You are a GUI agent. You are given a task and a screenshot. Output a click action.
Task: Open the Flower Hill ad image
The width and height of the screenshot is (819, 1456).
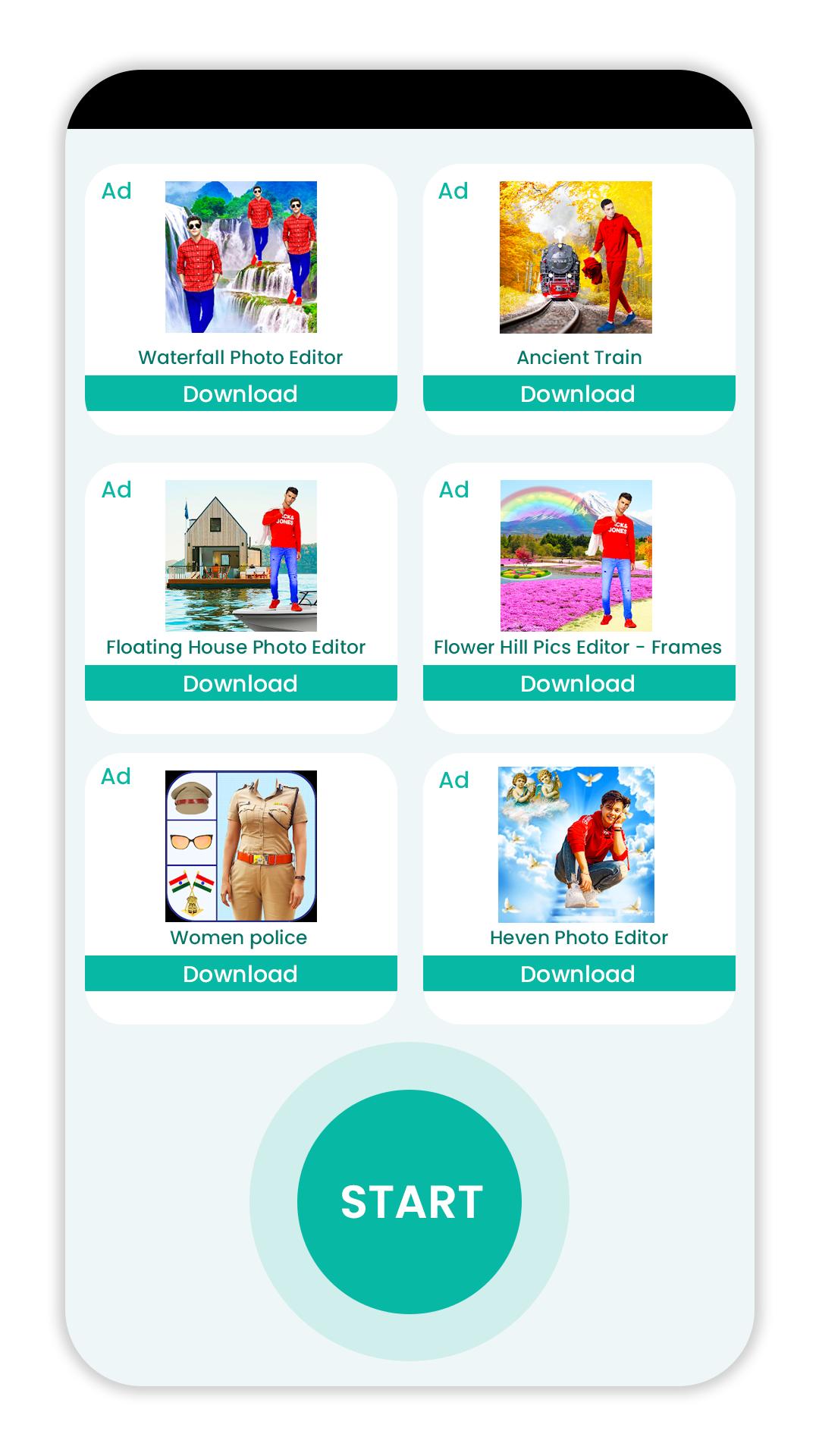pyautogui.click(x=576, y=556)
